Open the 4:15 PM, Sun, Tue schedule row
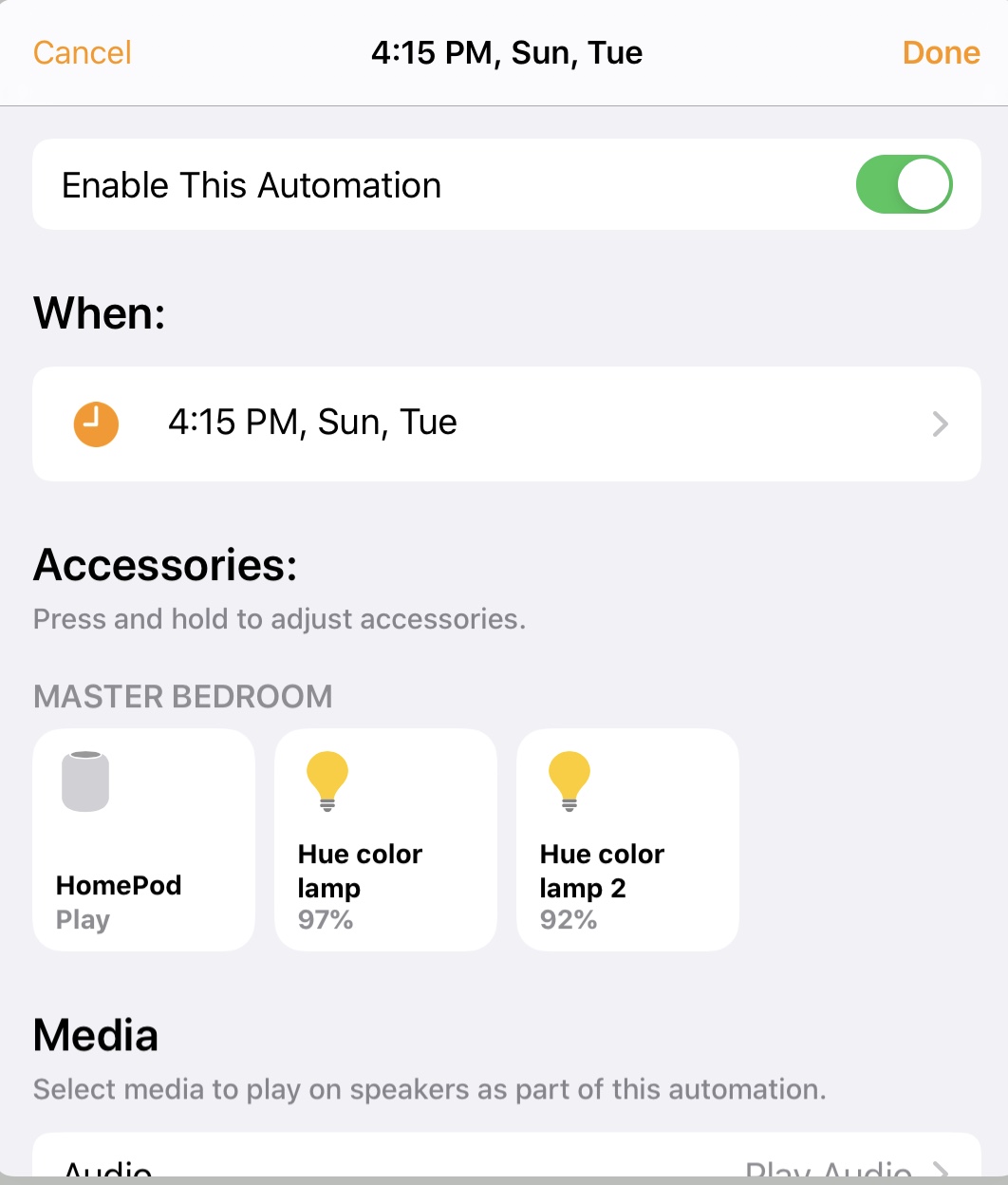This screenshot has width=1008, height=1185. pos(506,423)
